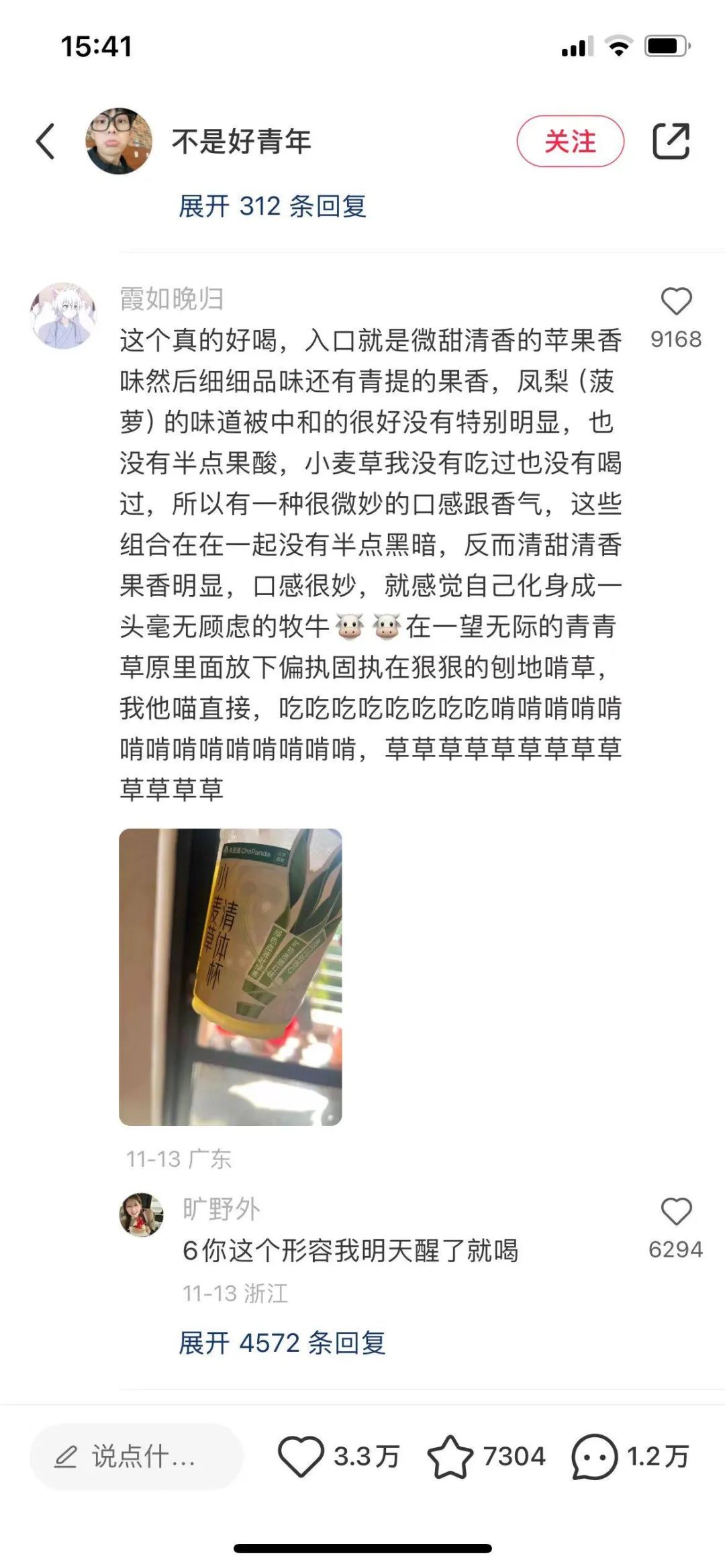The image size is (725, 1568).
Task: View the drink photo in 霞如晚归's comment
Action: point(230,977)
